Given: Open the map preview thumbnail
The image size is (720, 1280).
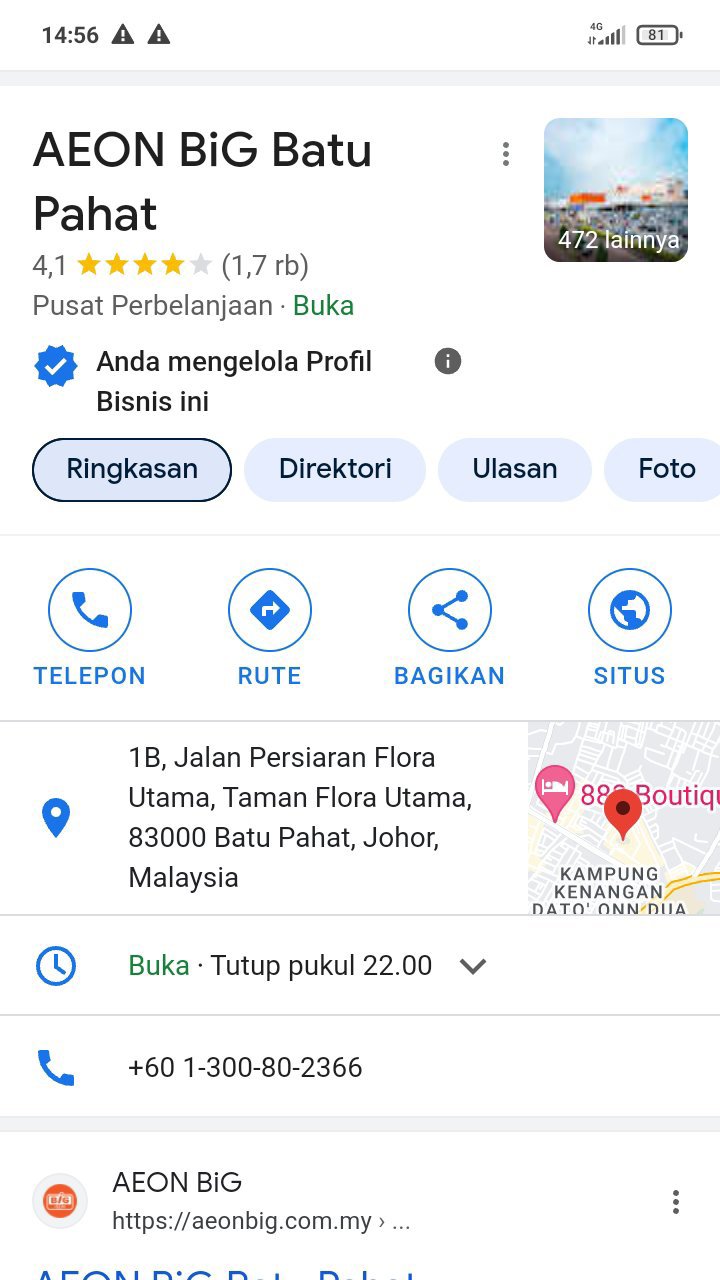Looking at the screenshot, I should 623,817.
